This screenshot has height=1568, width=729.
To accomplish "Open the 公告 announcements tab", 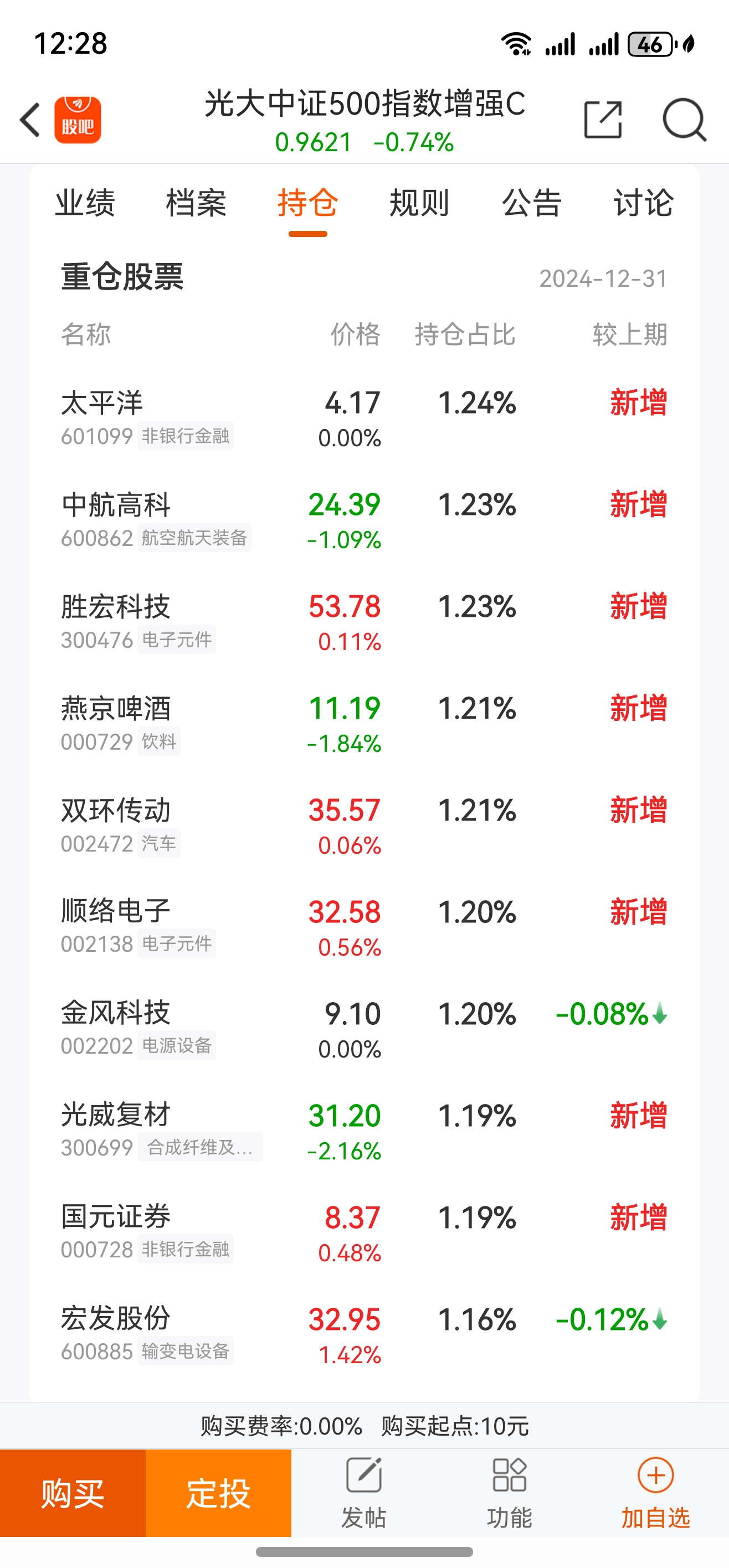I will 531,204.
